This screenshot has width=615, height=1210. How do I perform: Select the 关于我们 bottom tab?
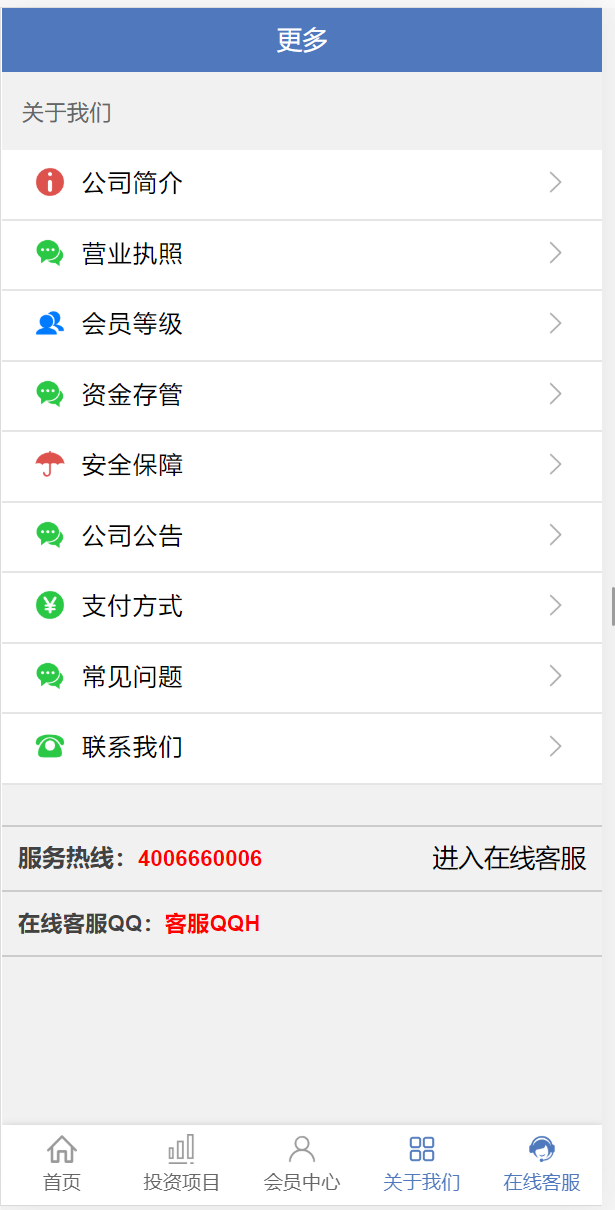(421, 1163)
